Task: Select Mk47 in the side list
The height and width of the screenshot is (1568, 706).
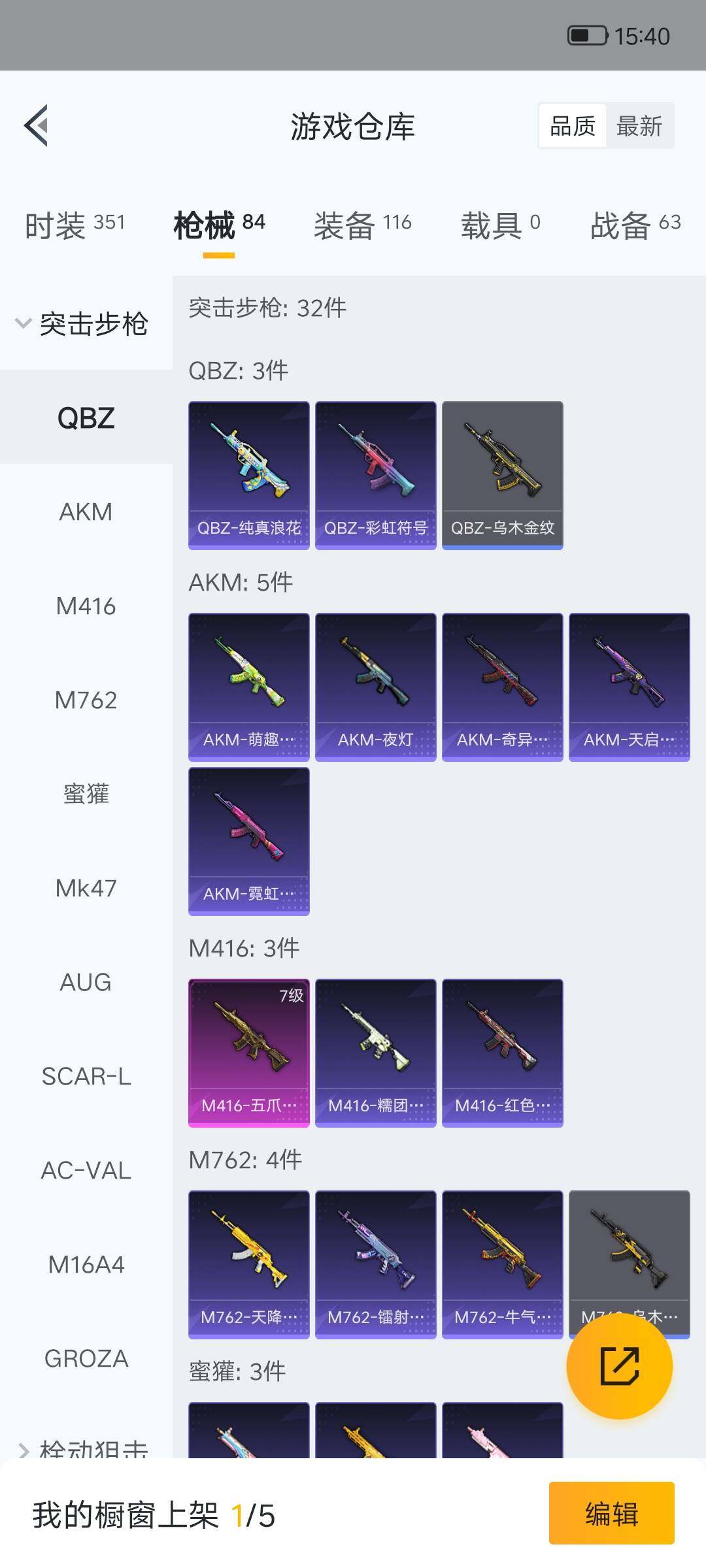Action: (86, 888)
